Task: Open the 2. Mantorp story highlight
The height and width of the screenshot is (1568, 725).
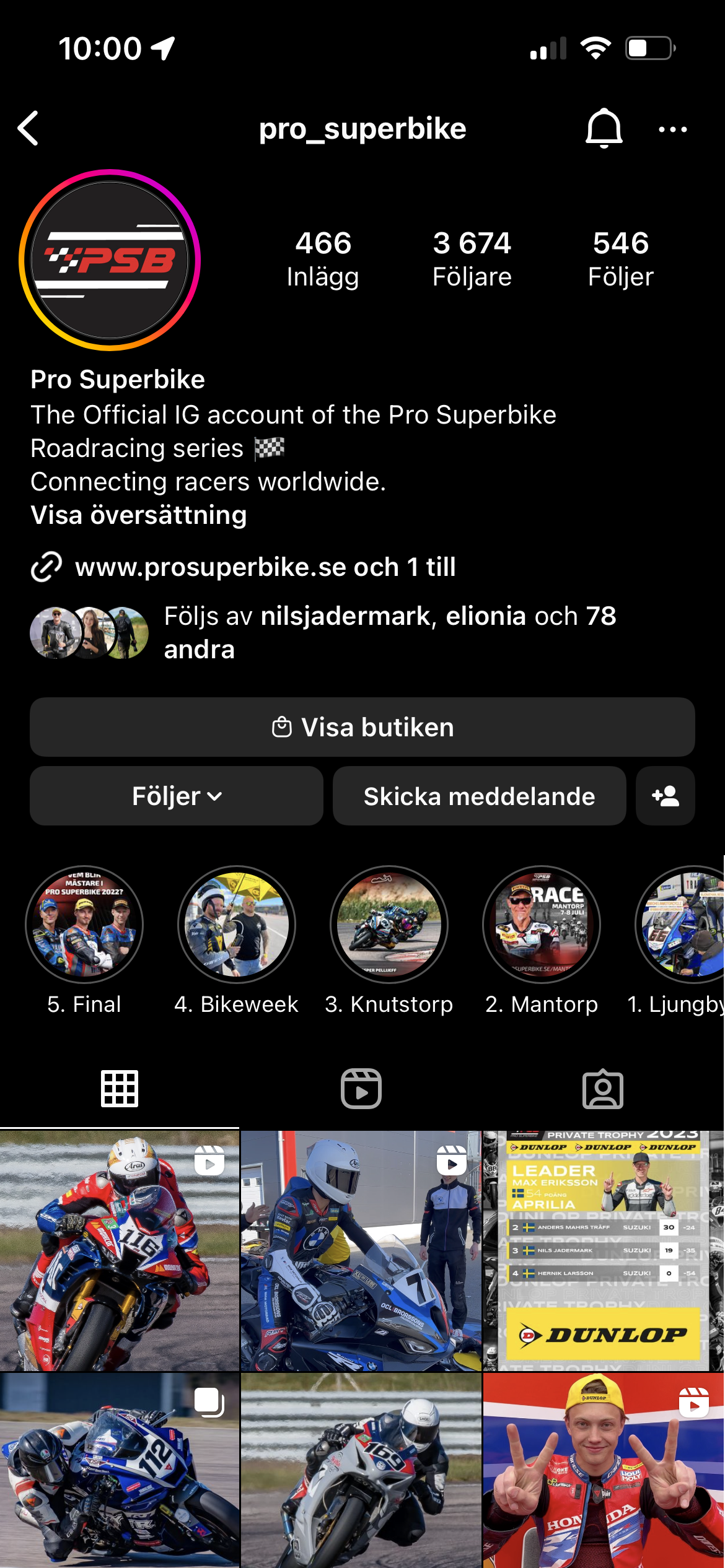Action: (x=542, y=925)
